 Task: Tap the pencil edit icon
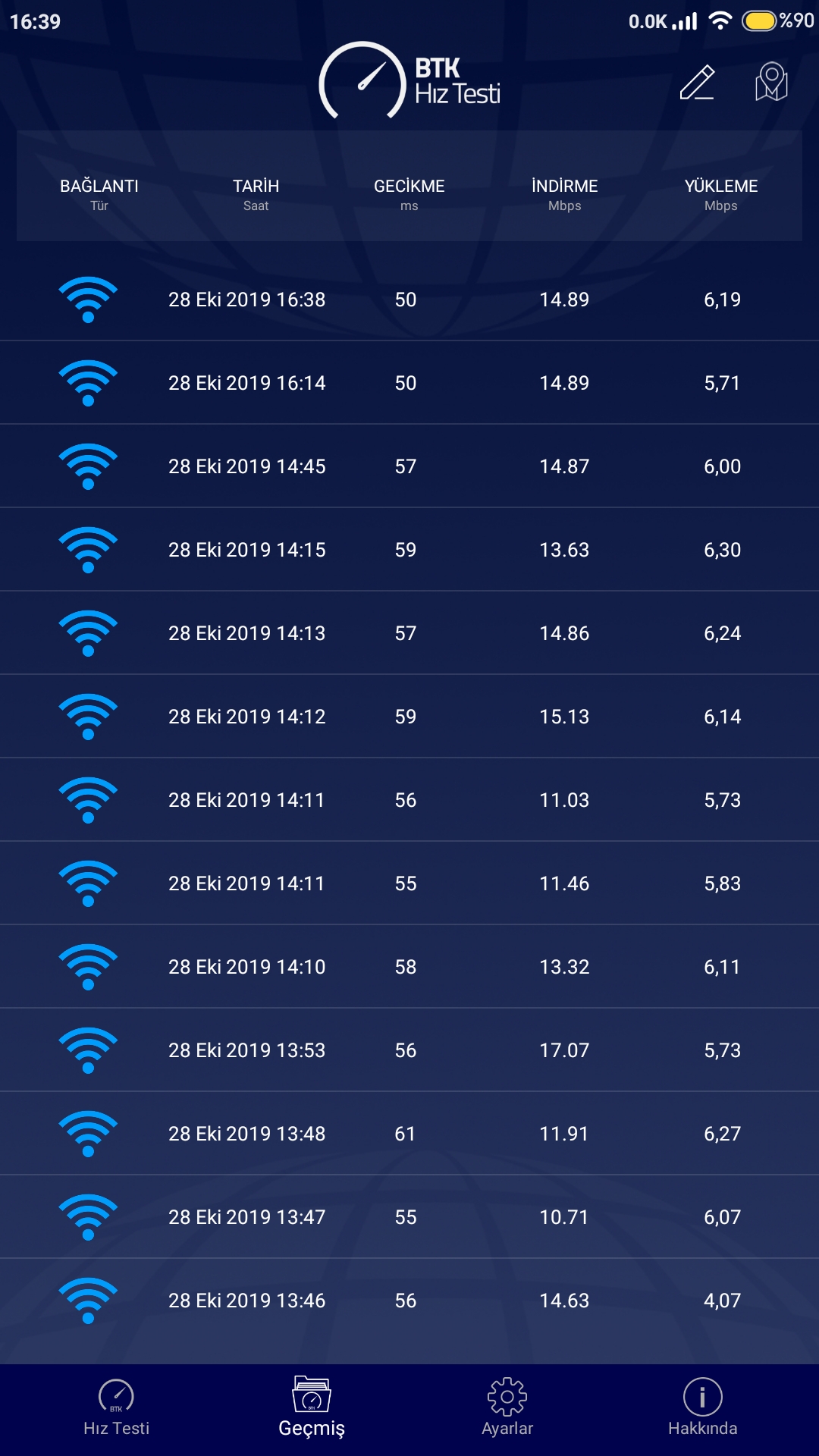point(697,82)
